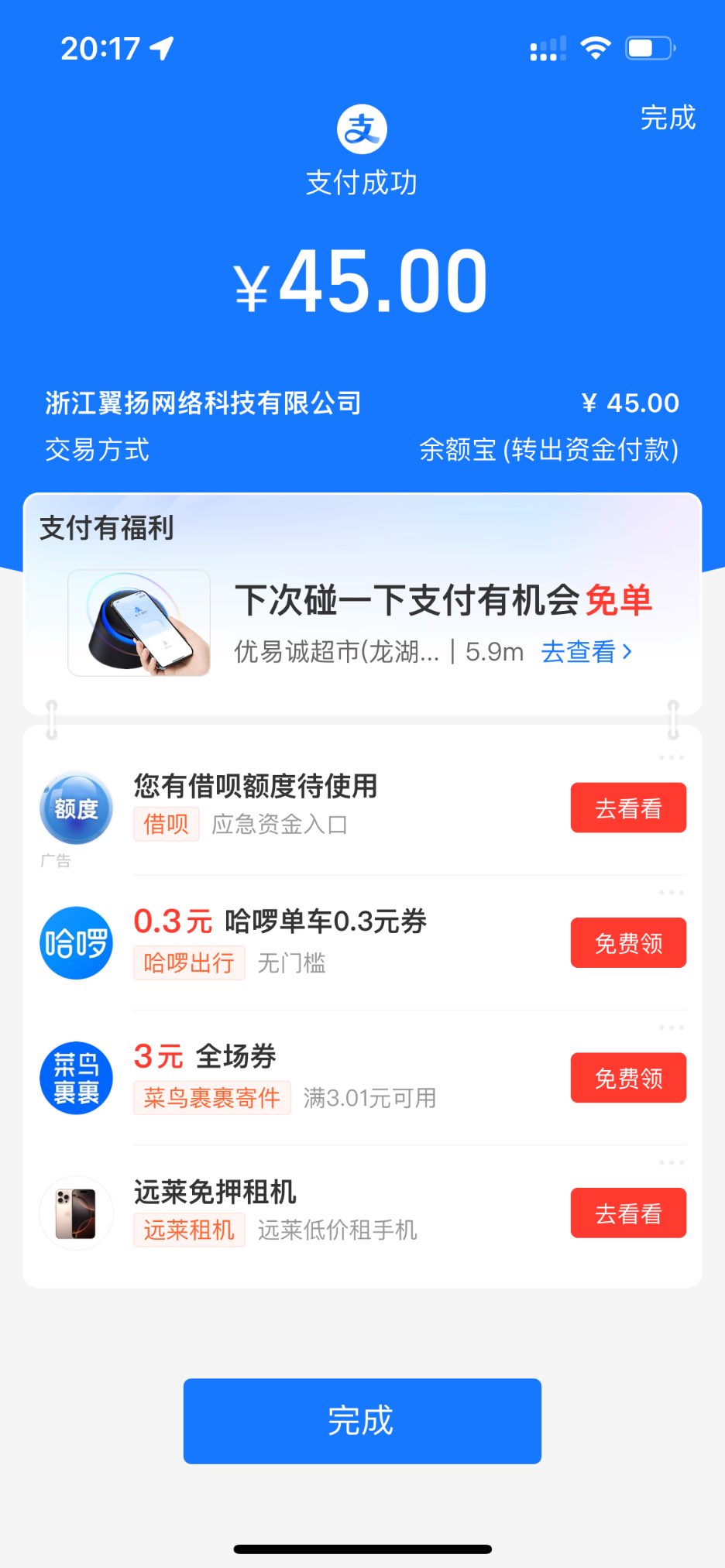Open more options for the 借呗 offer
Viewport: 725px width, 1568px height.
[x=671, y=757]
